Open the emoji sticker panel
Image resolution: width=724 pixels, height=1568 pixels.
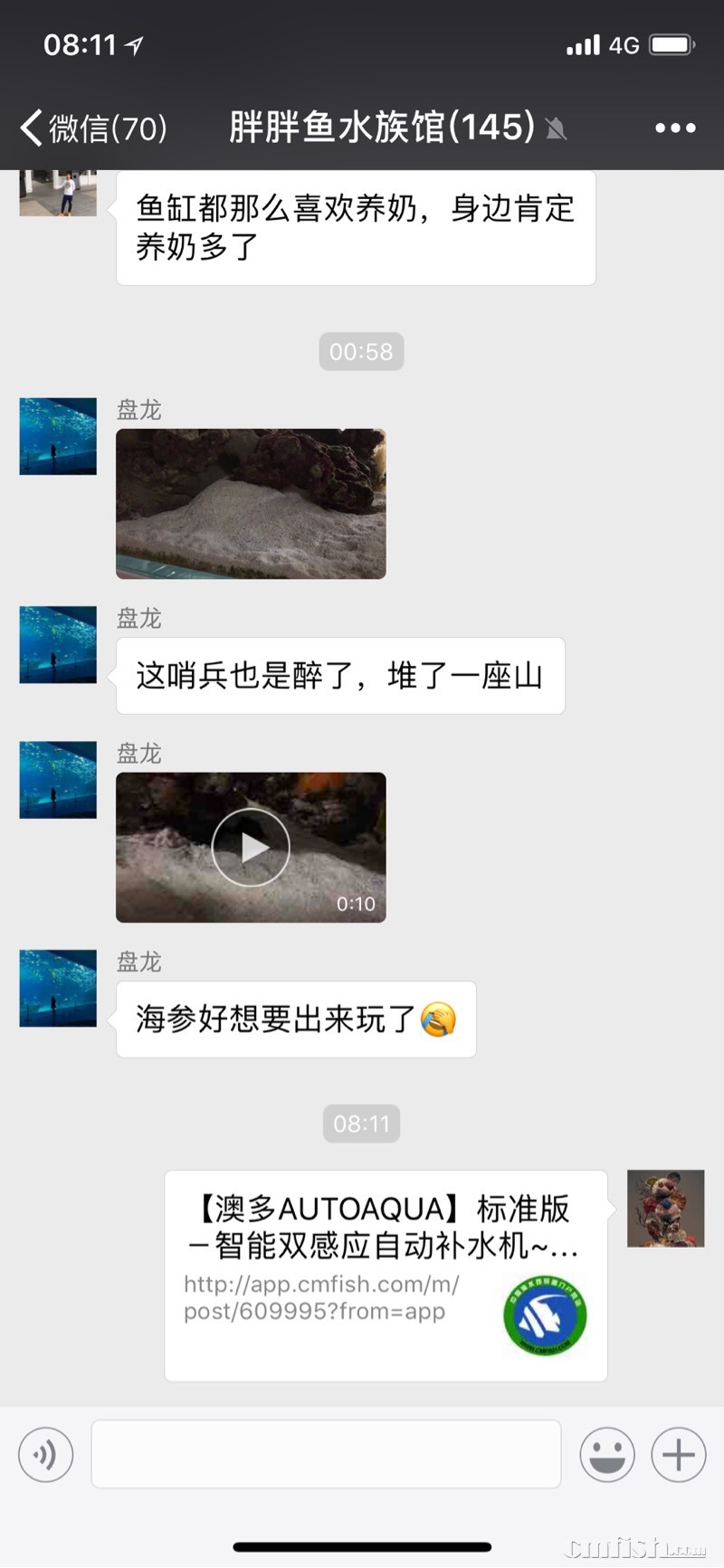point(606,1455)
